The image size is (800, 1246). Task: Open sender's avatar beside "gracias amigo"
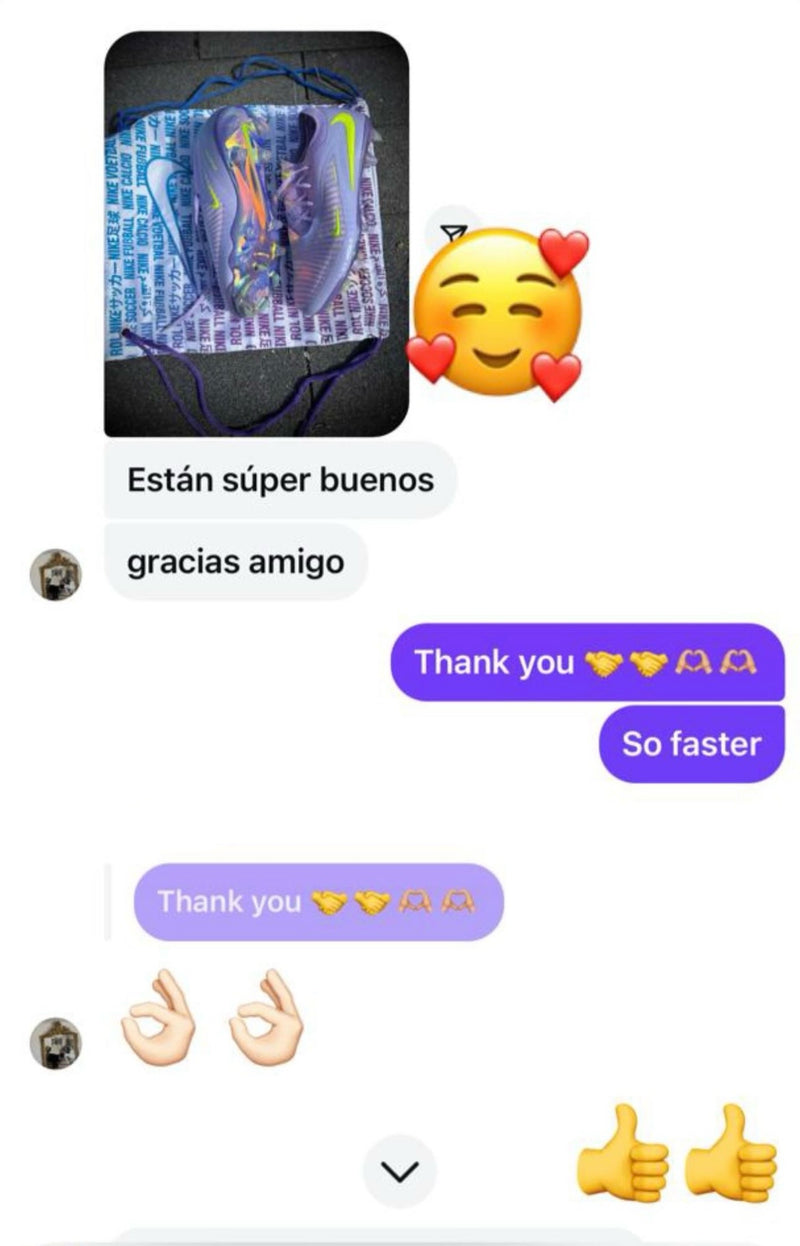(x=55, y=574)
